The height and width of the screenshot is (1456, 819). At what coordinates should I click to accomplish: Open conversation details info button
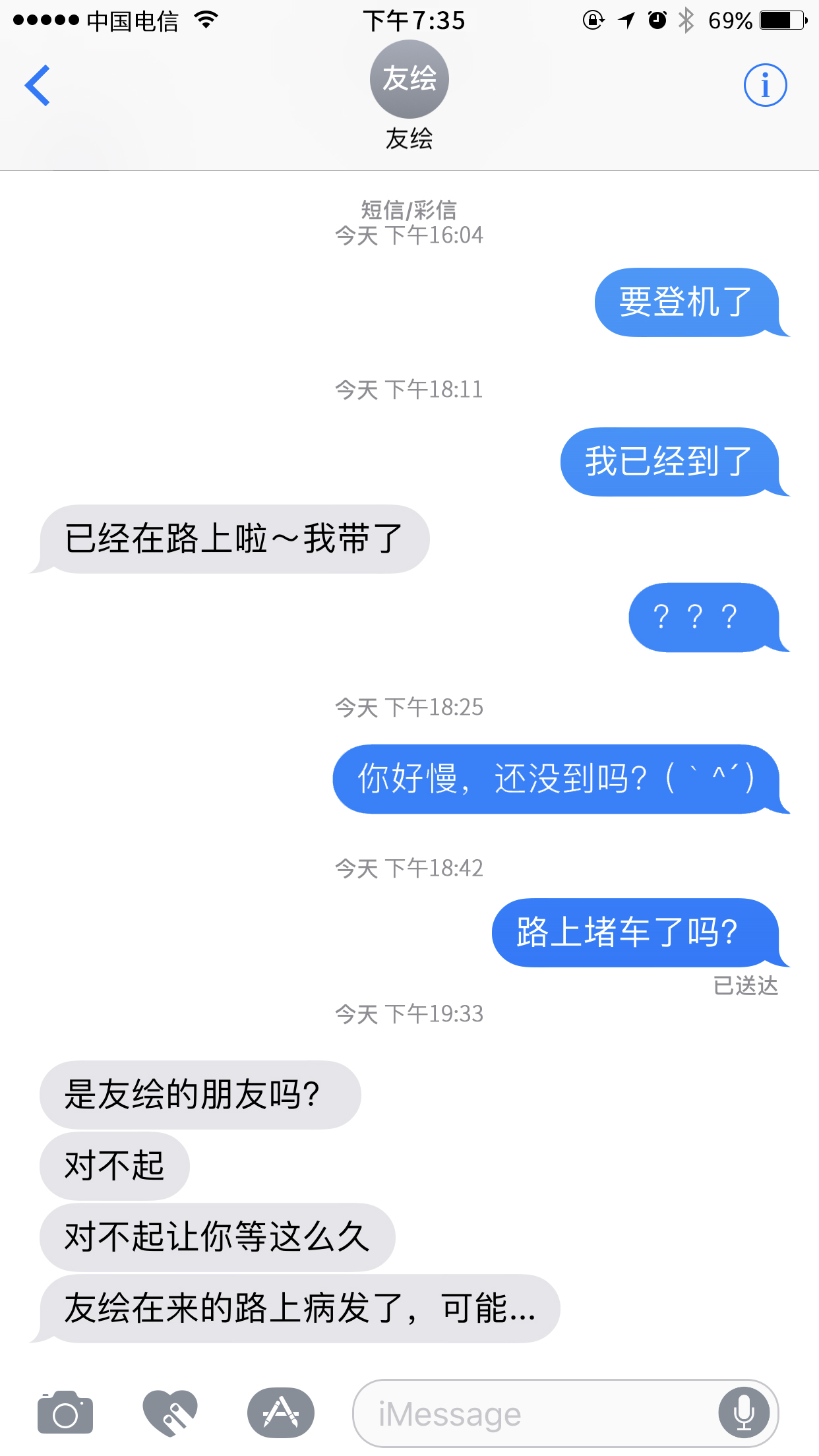pyautogui.click(x=765, y=86)
